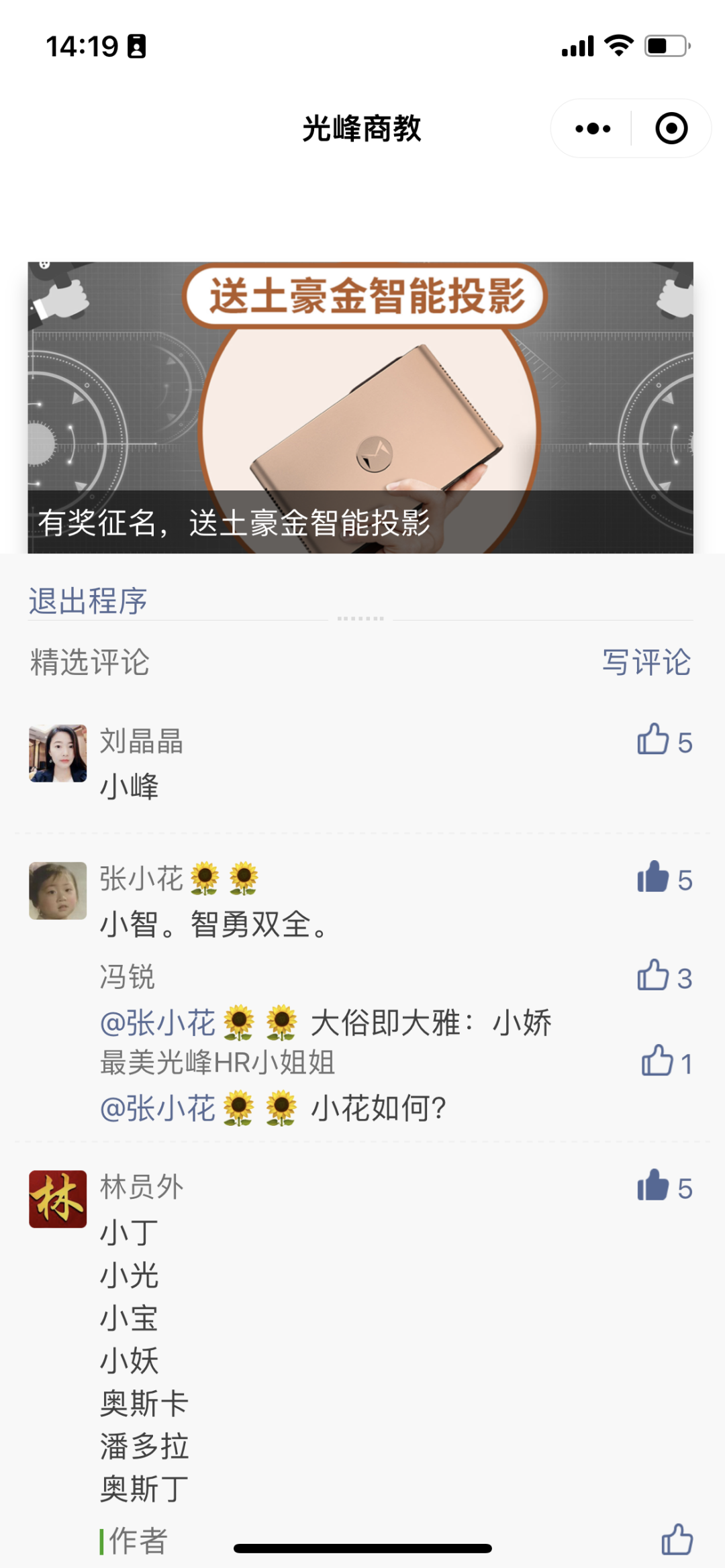Like 刘晶晶's comment
Image resolution: width=725 pixels, height=1568 pixels.
(654, 739)
